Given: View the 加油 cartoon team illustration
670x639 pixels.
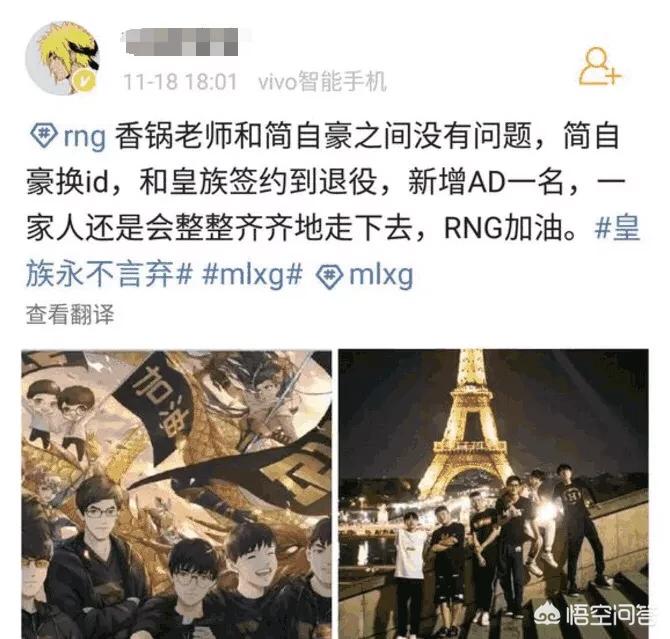Looking at the screenshot, I should (176, 494).
